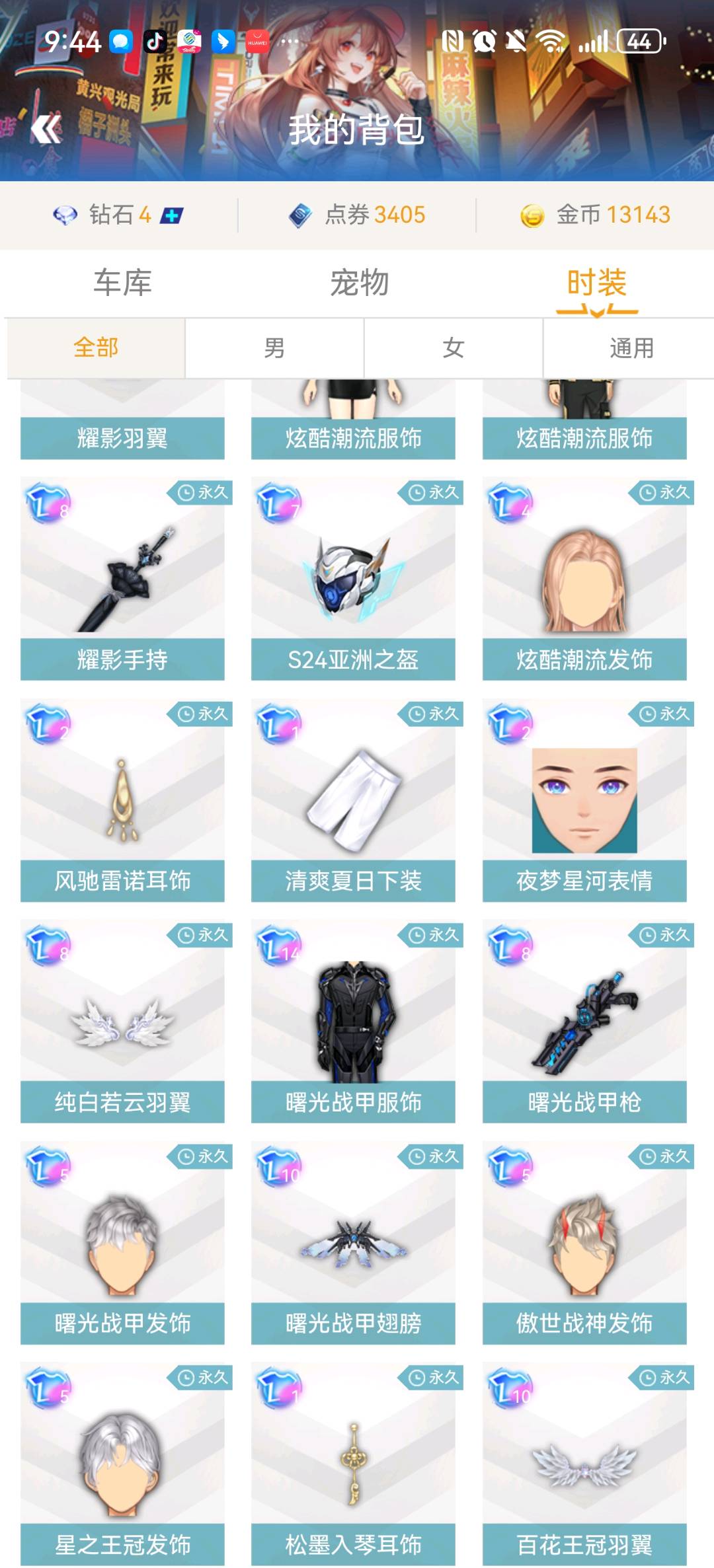View the 松墨入琴耳饰 item

click(353, 1464)
